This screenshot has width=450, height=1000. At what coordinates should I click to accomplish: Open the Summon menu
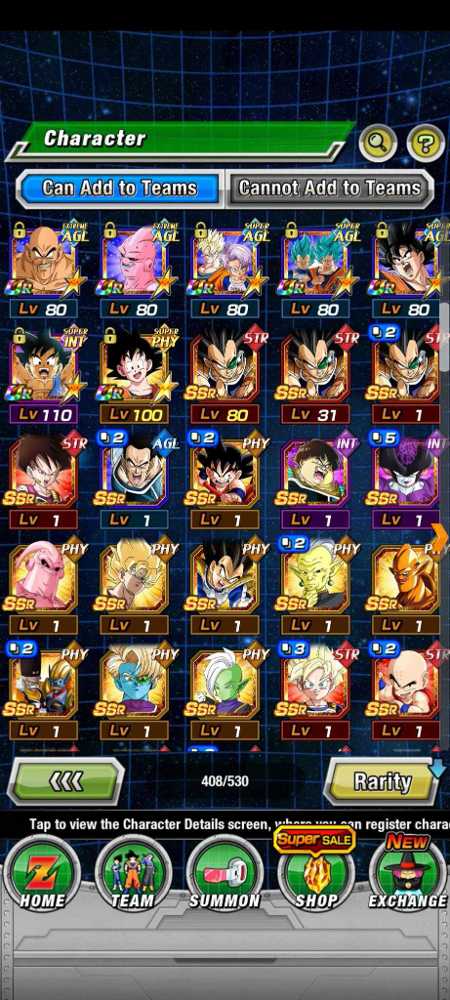pos(224,874)
